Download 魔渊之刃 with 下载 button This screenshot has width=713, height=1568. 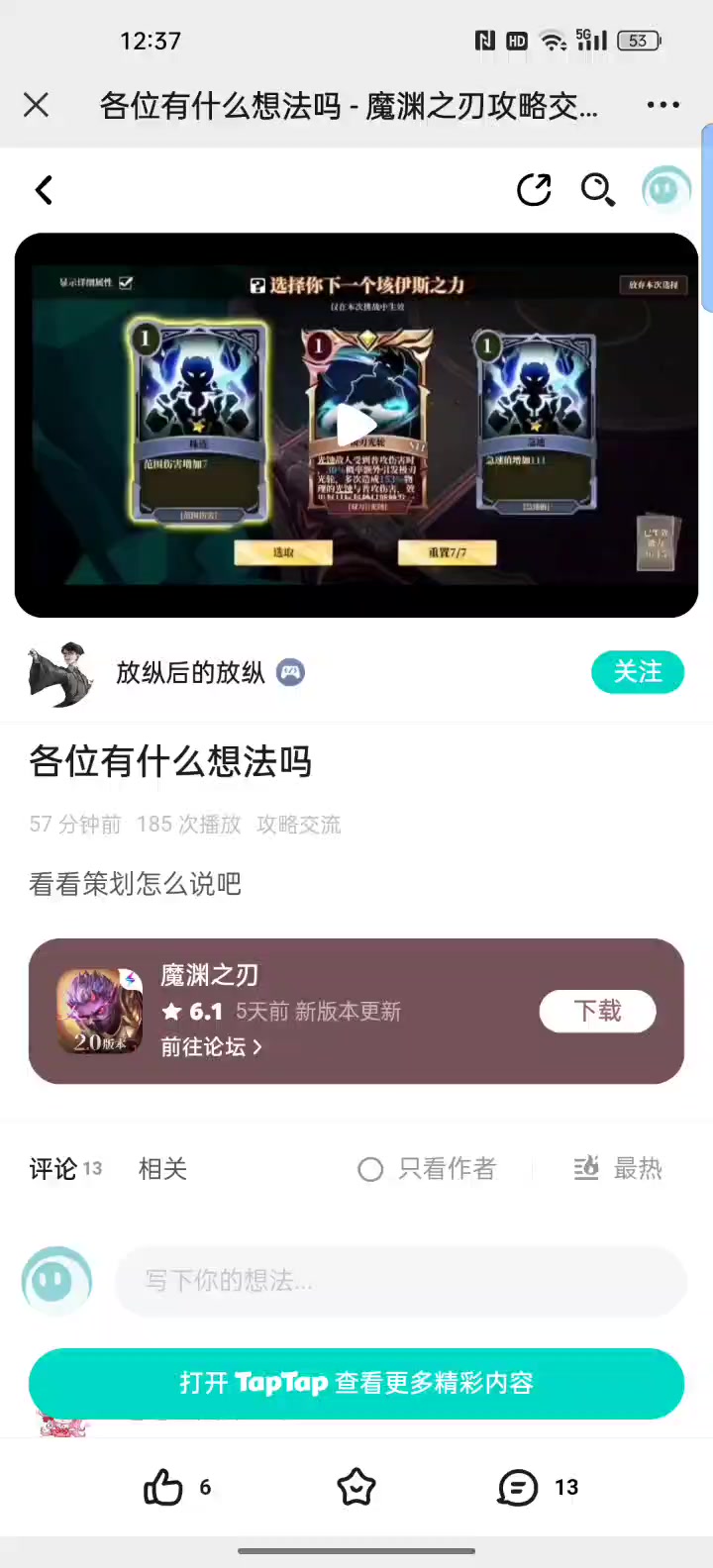pos(598,1011)
